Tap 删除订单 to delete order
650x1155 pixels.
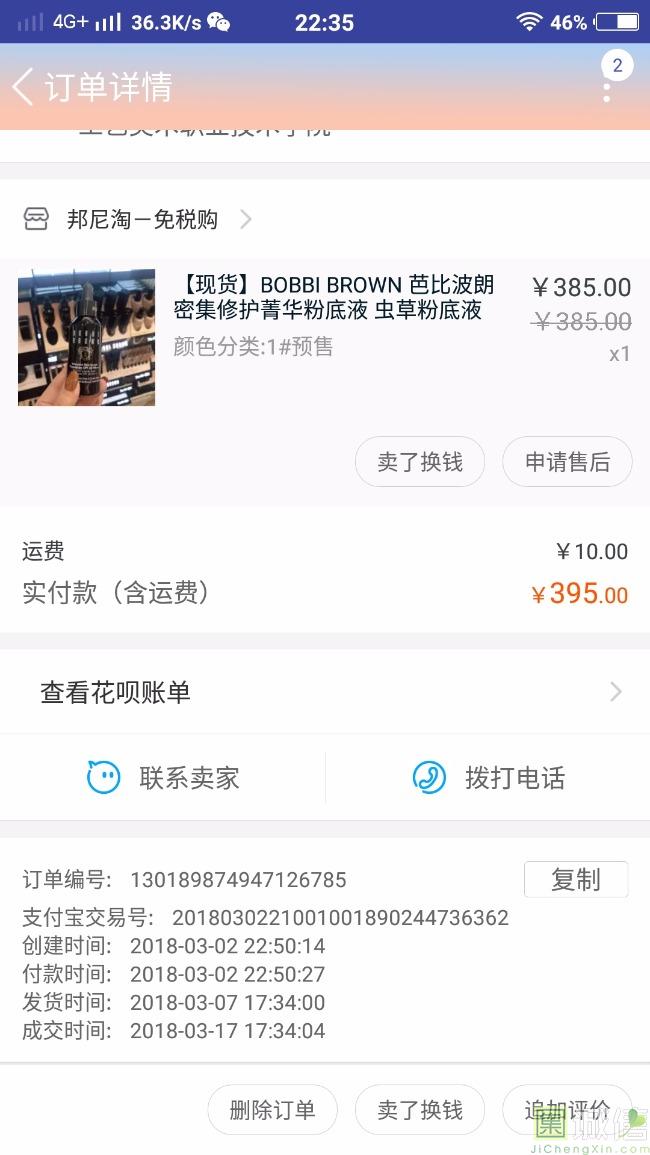(273, 1110)
